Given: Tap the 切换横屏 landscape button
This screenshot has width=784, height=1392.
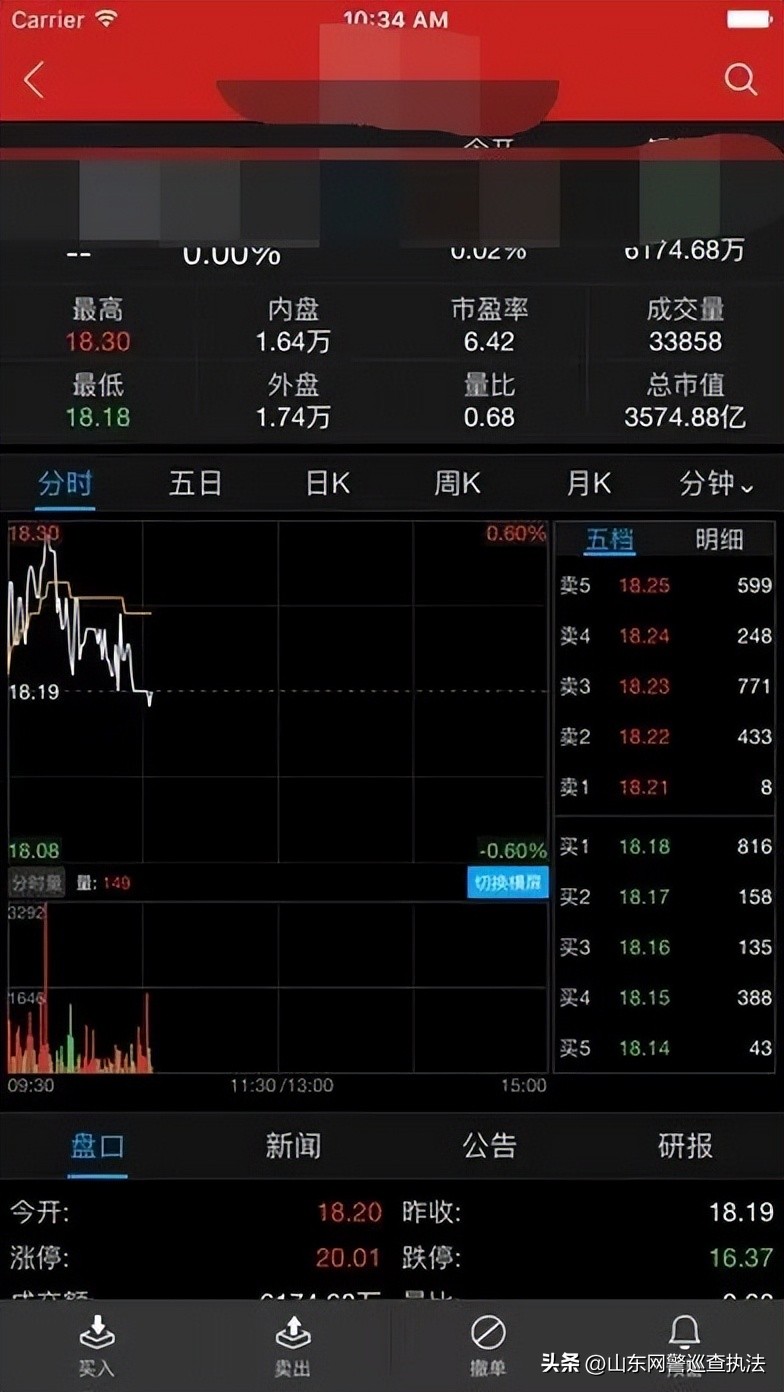Looking at the screenshot, I should pyautogui.click(x=508, y=883).
